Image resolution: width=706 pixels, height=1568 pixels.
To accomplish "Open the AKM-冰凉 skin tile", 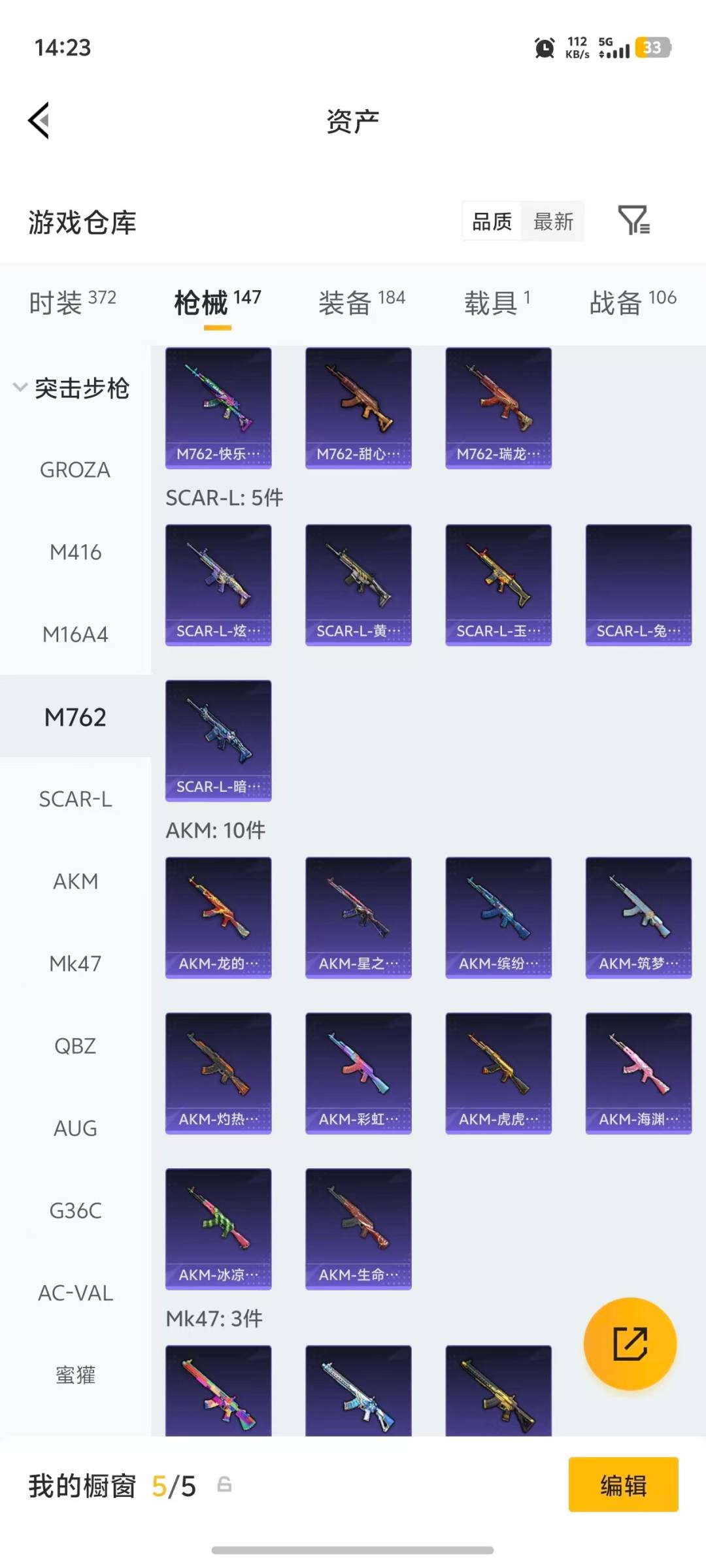I will pos(218,1228).
